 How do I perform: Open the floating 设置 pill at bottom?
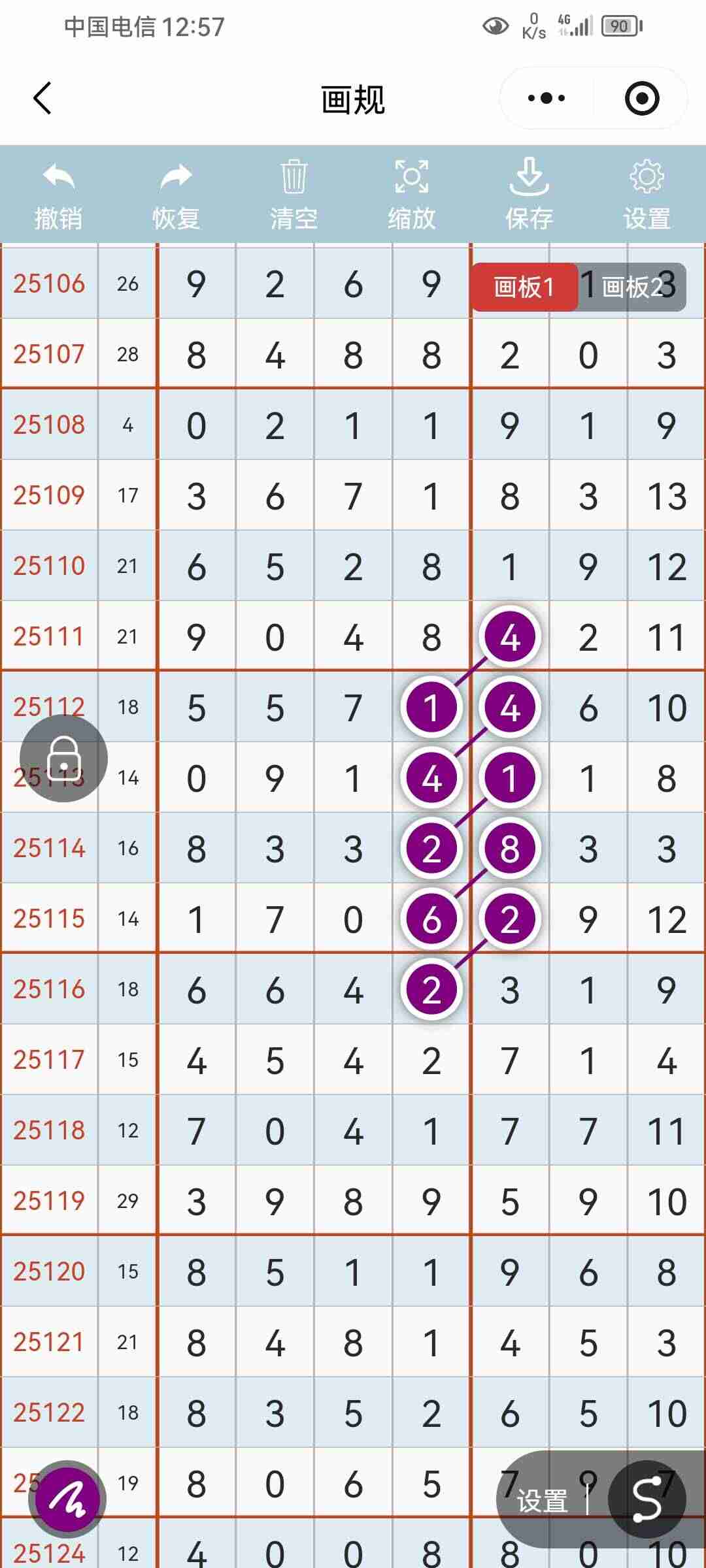tap(543, 1500)
